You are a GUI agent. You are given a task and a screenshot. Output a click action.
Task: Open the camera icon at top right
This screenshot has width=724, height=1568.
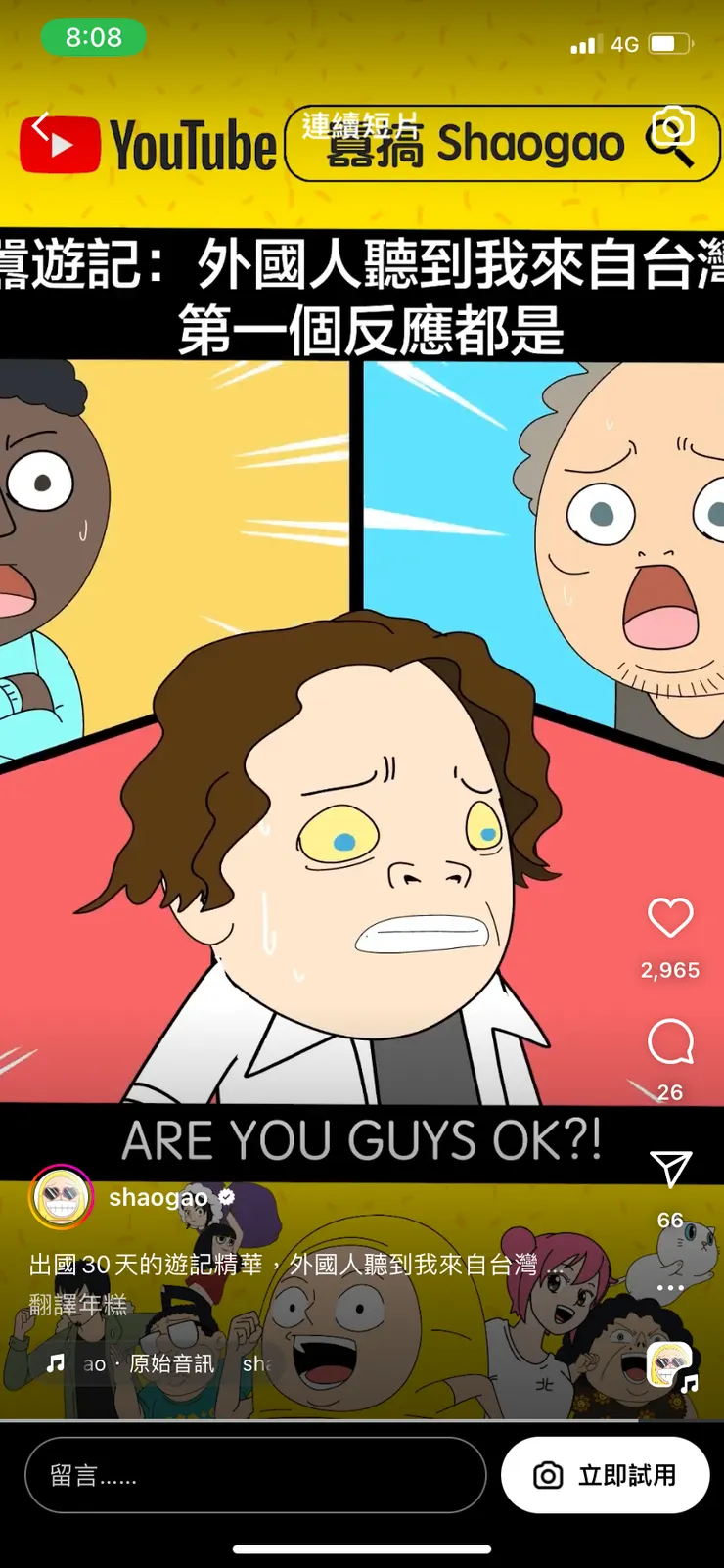coord(673,127)
